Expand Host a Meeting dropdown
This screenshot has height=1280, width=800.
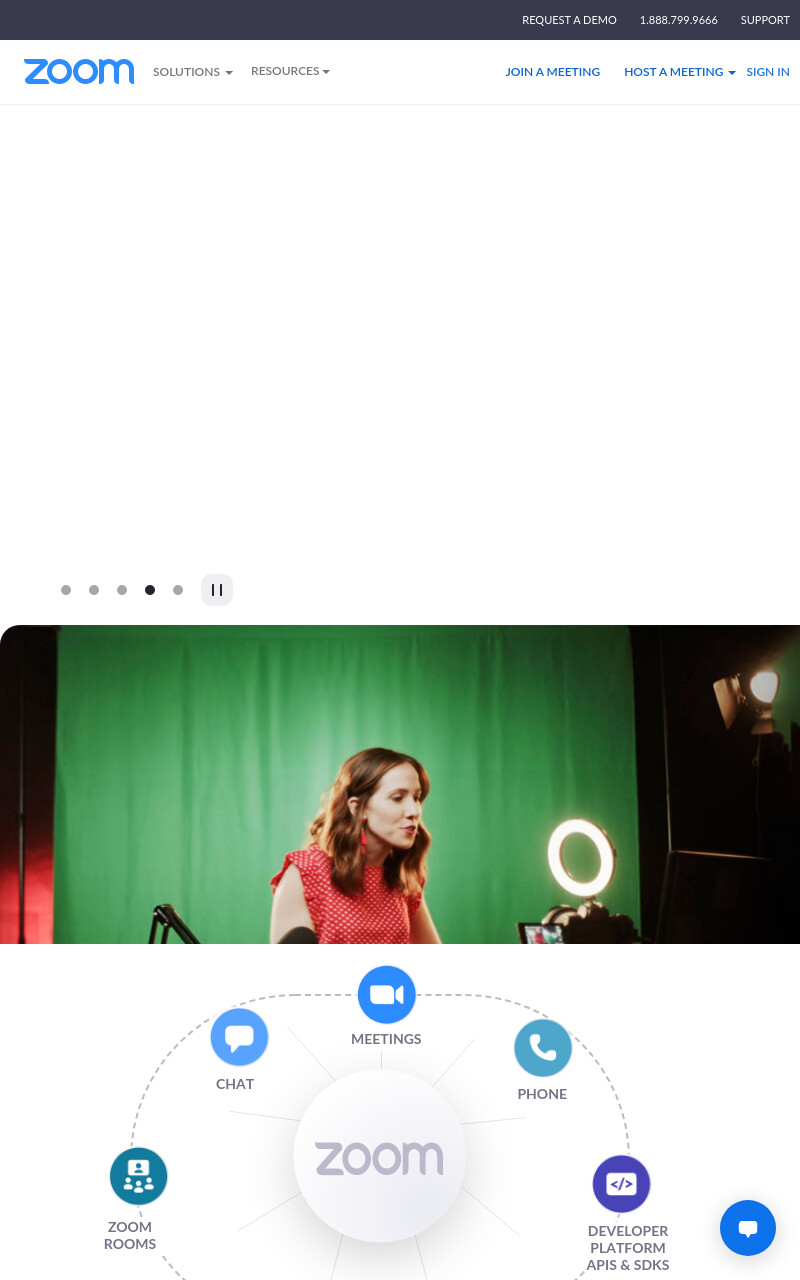tap(680, 72)
